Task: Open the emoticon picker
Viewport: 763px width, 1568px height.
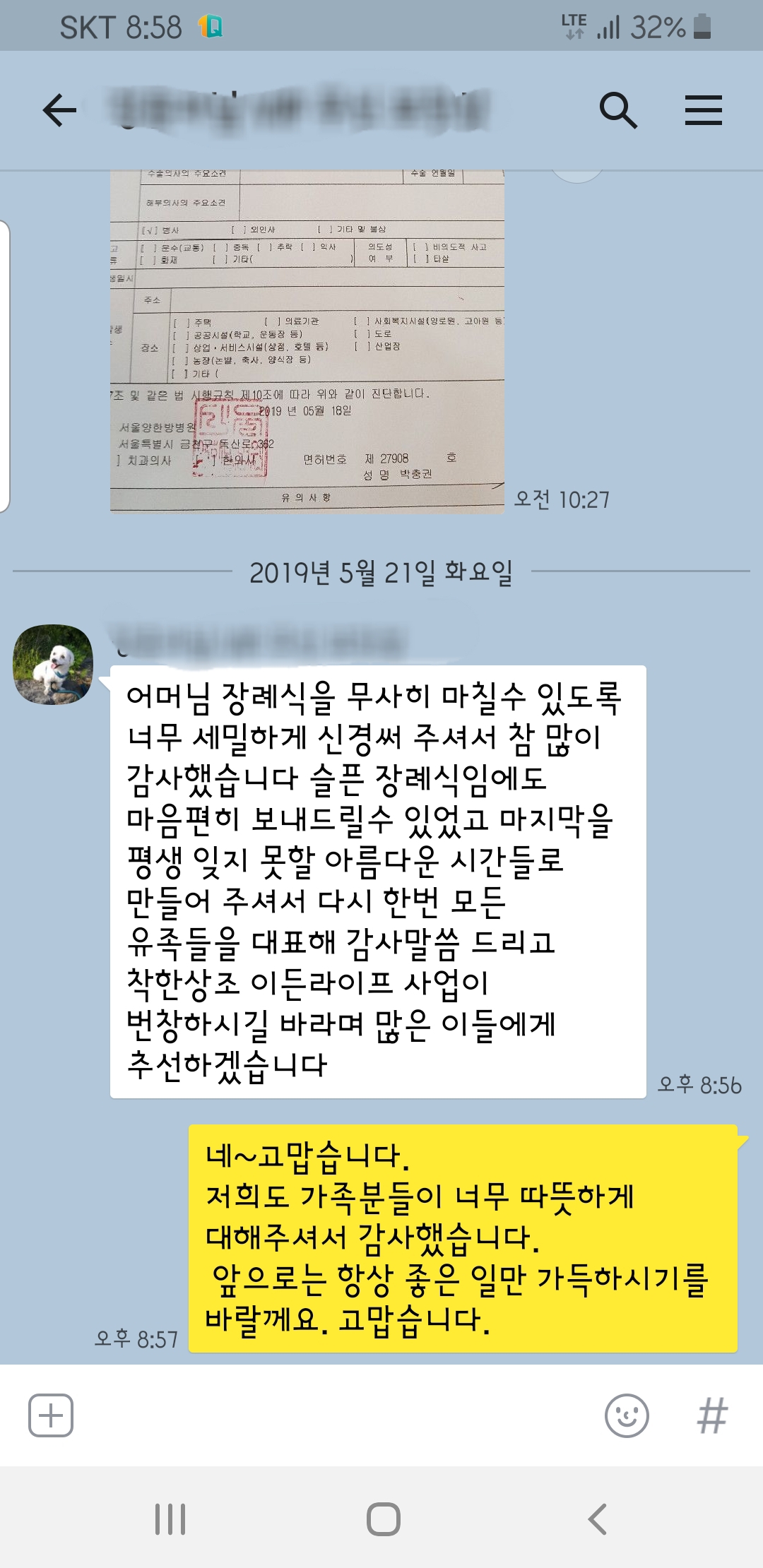Action: tap(627, 1415)
